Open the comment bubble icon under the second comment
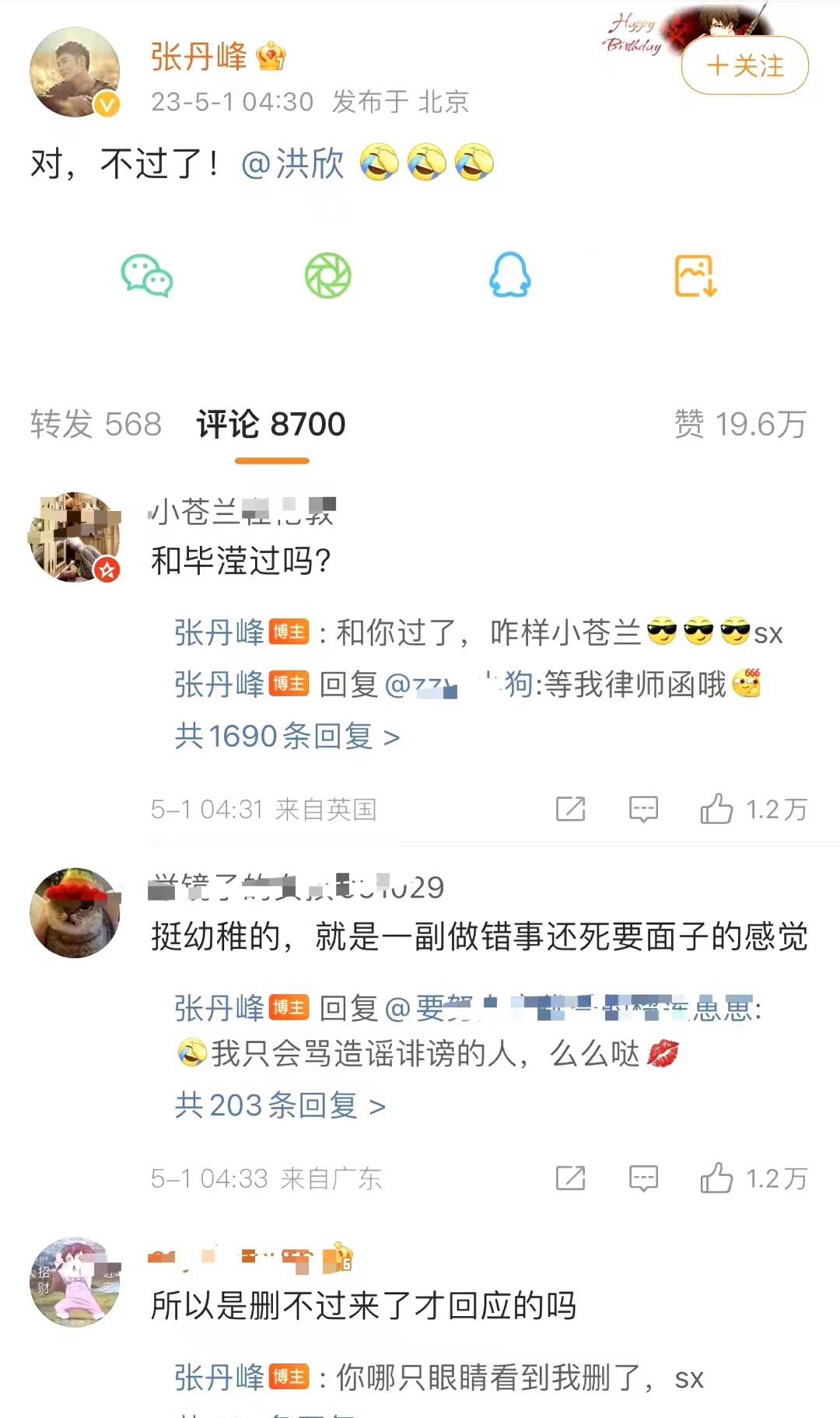The width and height of the screenshot is (840, 1418). pyautogui.click(x=642, y=1178)
